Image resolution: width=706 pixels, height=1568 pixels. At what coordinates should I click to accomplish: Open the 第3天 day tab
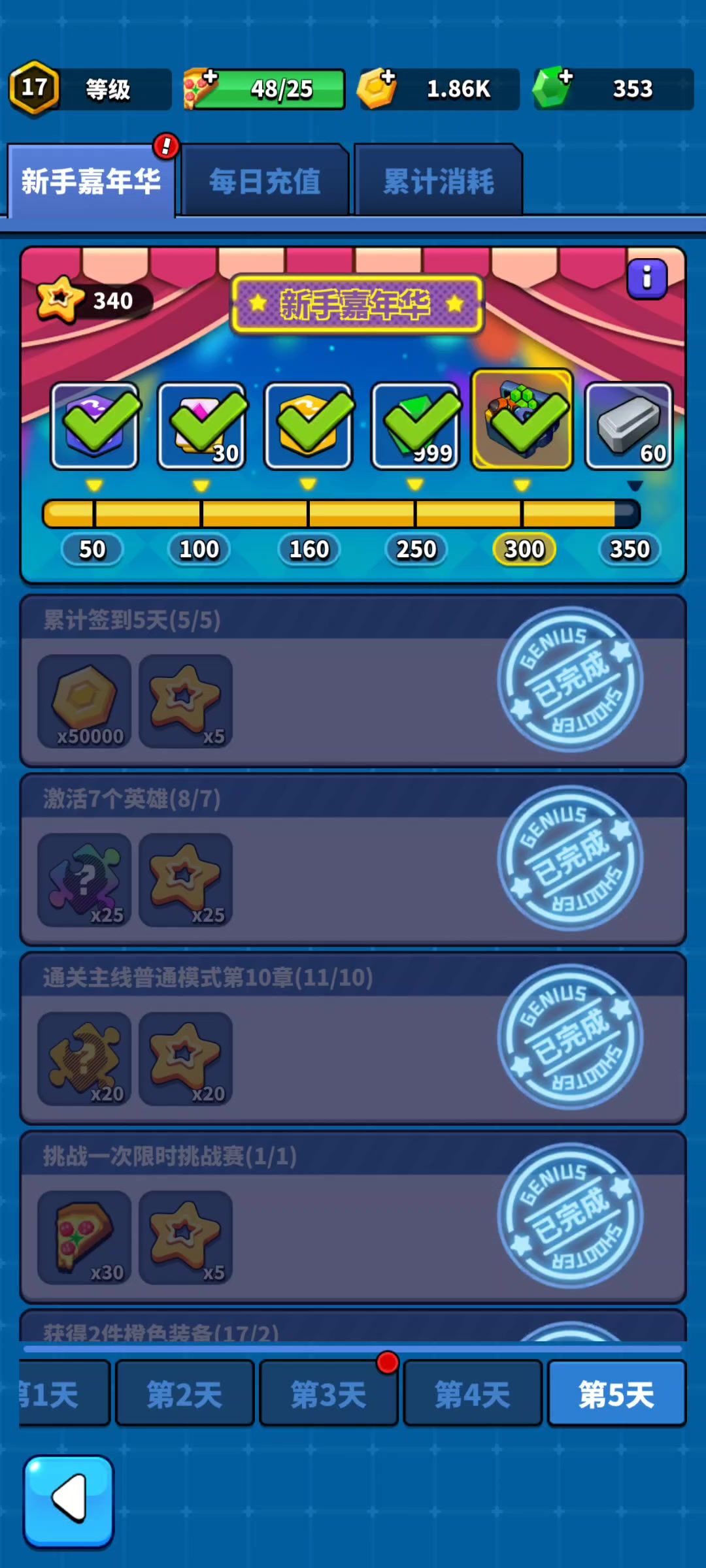pyautogui.click(x=328, y=1394)
